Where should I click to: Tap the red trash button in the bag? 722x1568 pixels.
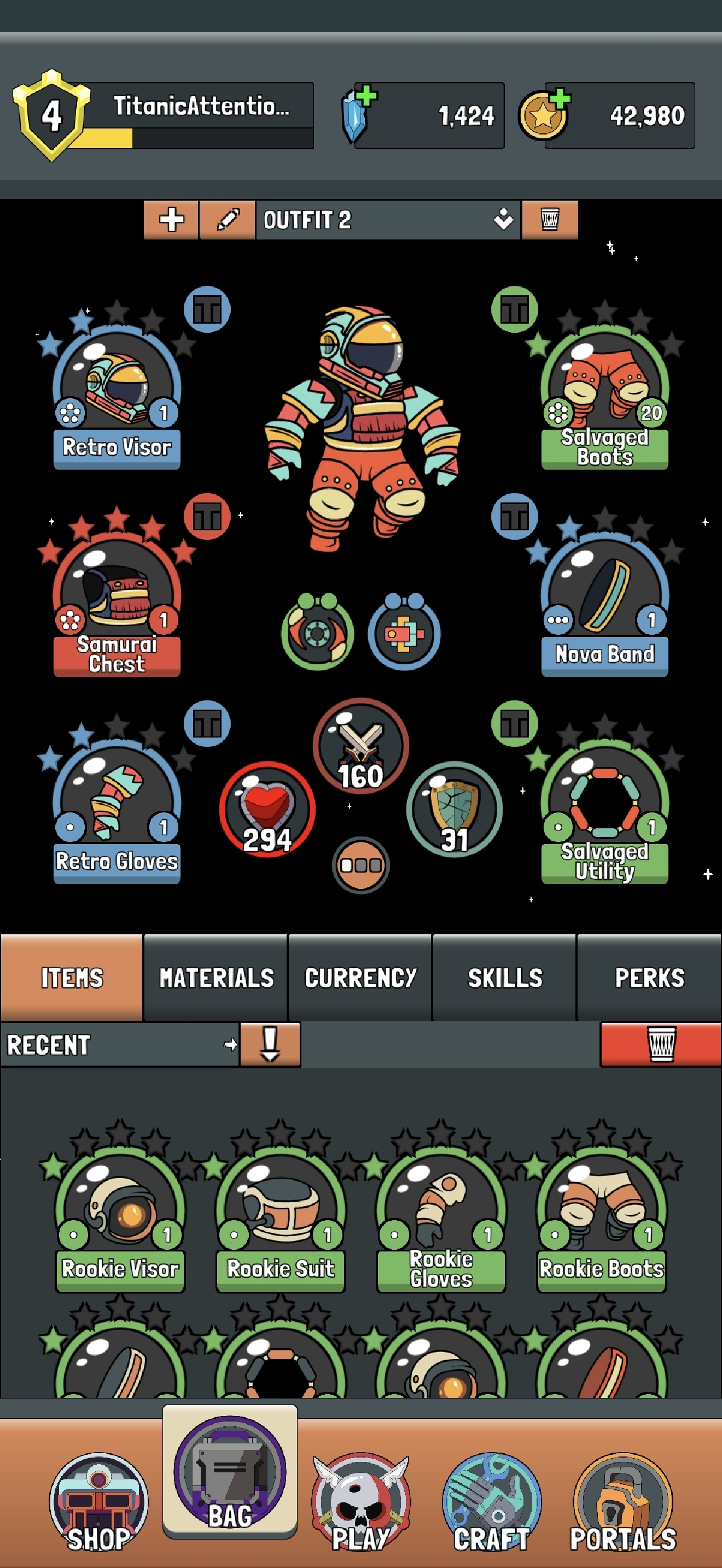(x=661, y=1045)
